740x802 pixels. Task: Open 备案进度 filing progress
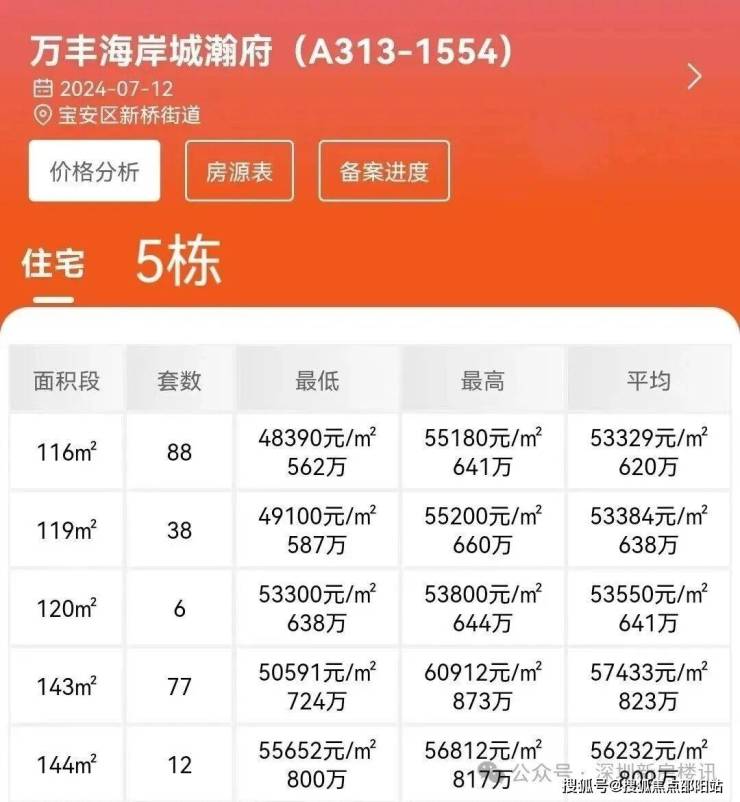click(x=384, y=171)
